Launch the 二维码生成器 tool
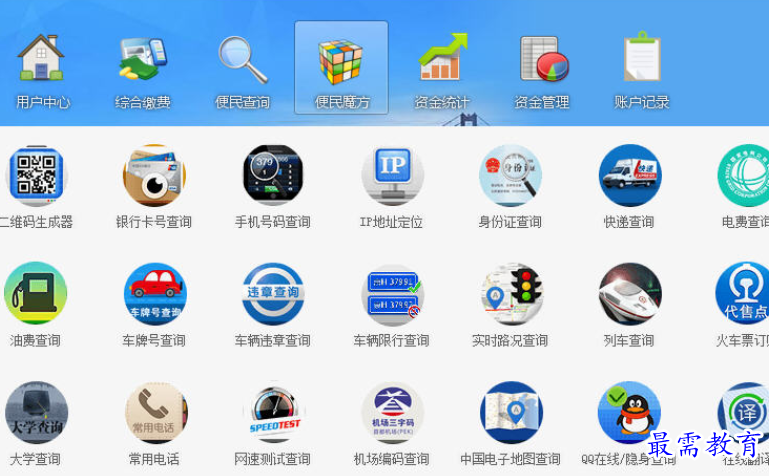Image resolution: width=769 pixels, height=476 pixels. click(36, 177)
